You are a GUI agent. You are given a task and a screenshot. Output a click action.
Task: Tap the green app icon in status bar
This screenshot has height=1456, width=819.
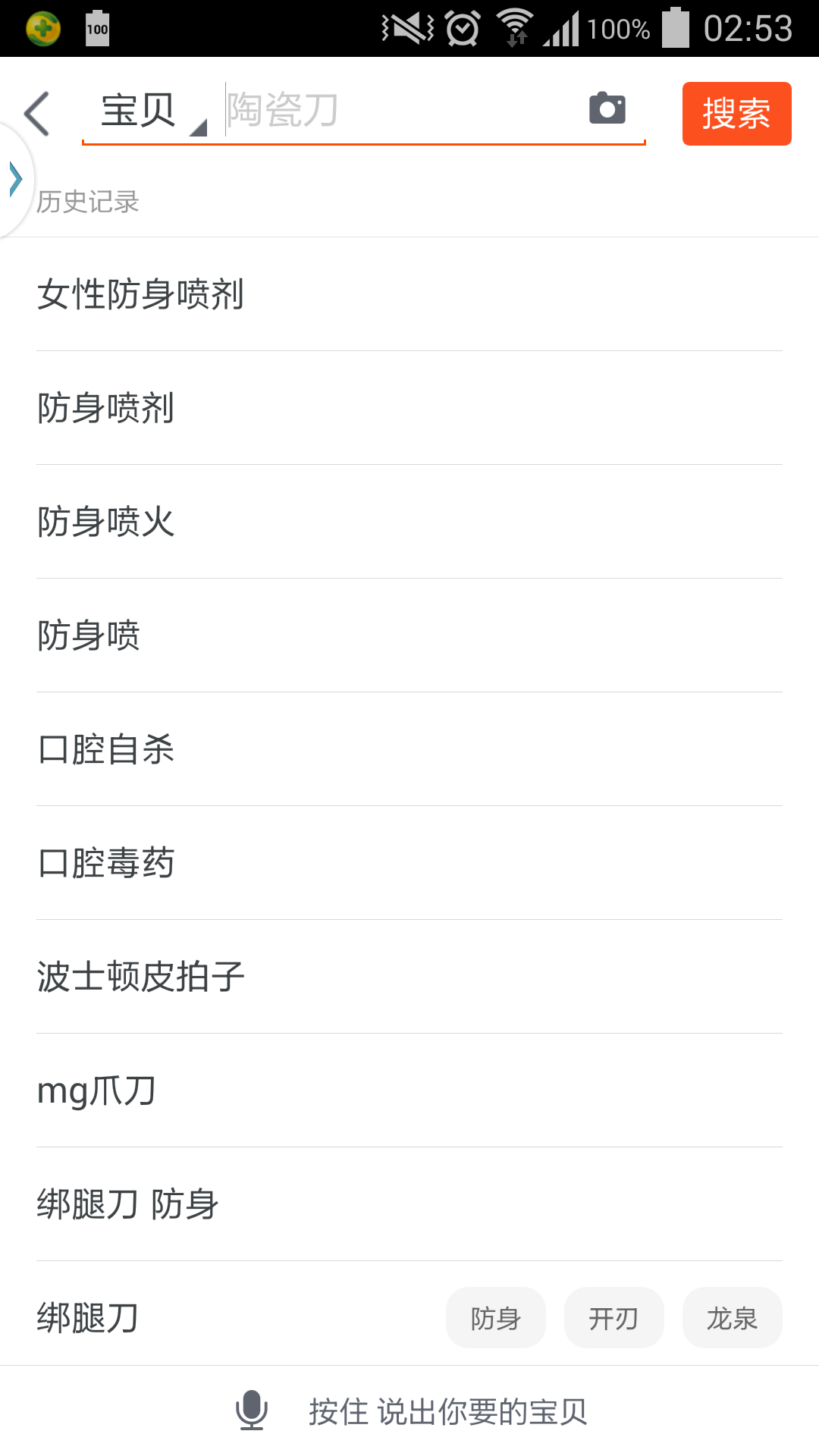pos(43,27)
